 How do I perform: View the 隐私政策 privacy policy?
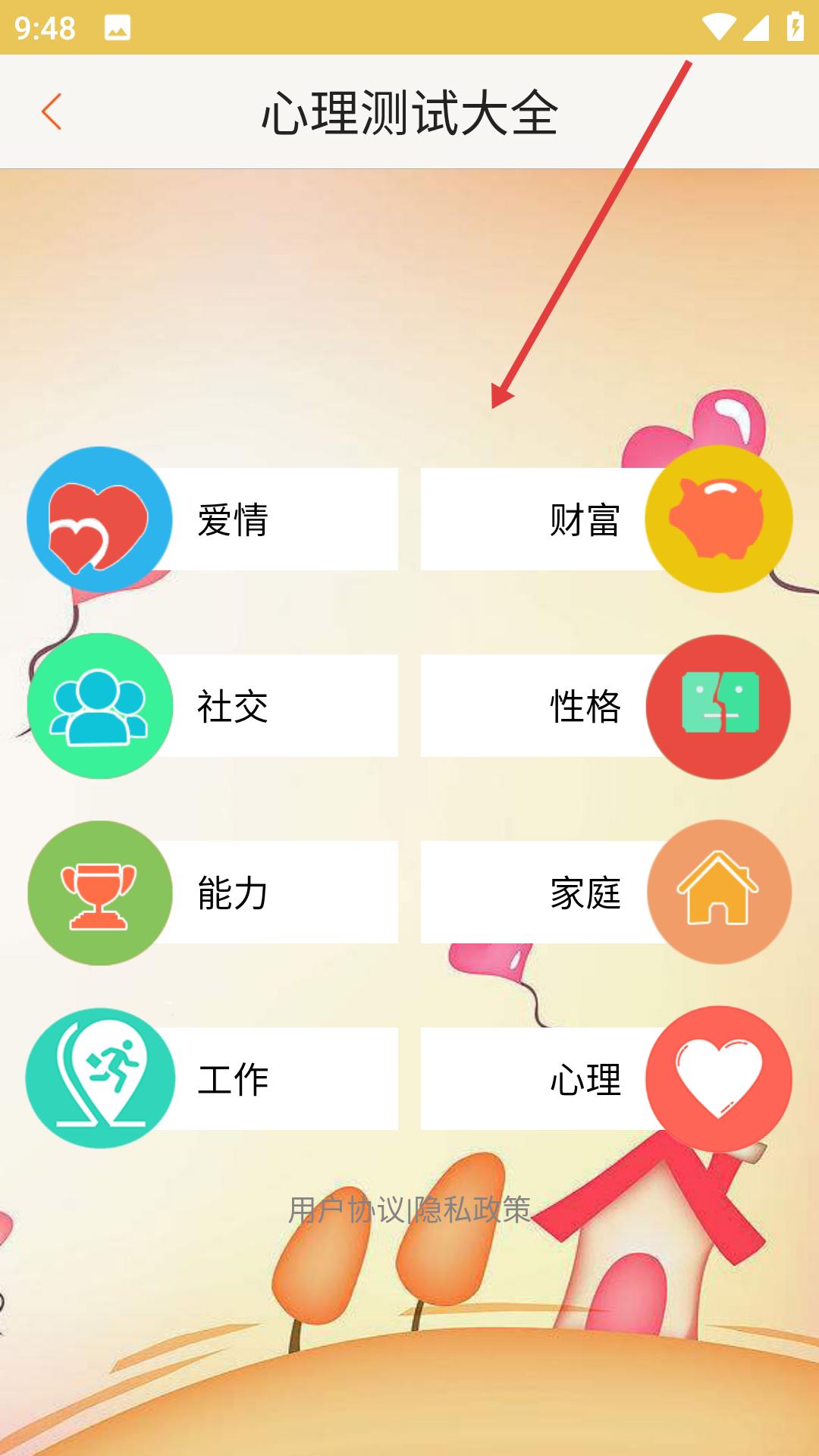(472, 1210)
